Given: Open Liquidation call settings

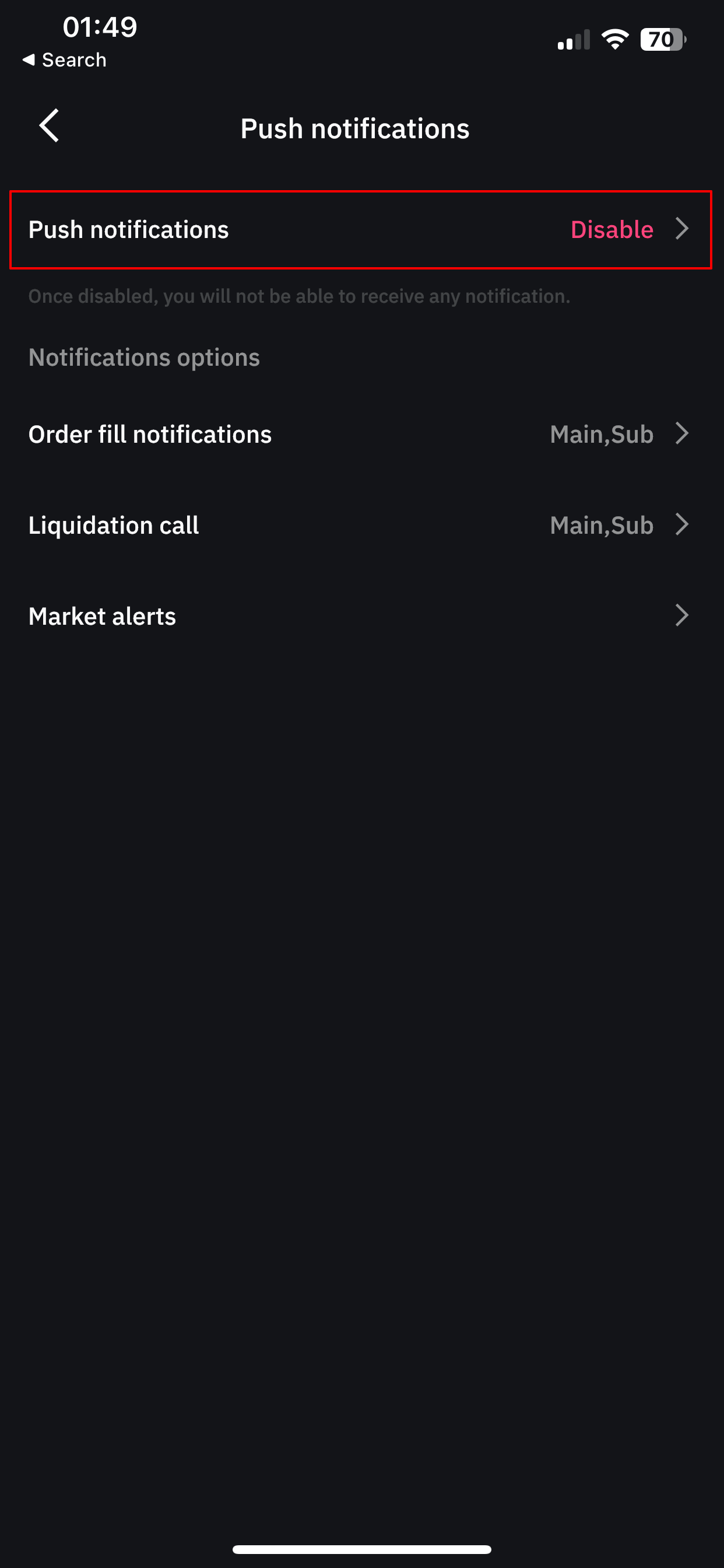Looking at the screenshot, I should pos(361,526).
